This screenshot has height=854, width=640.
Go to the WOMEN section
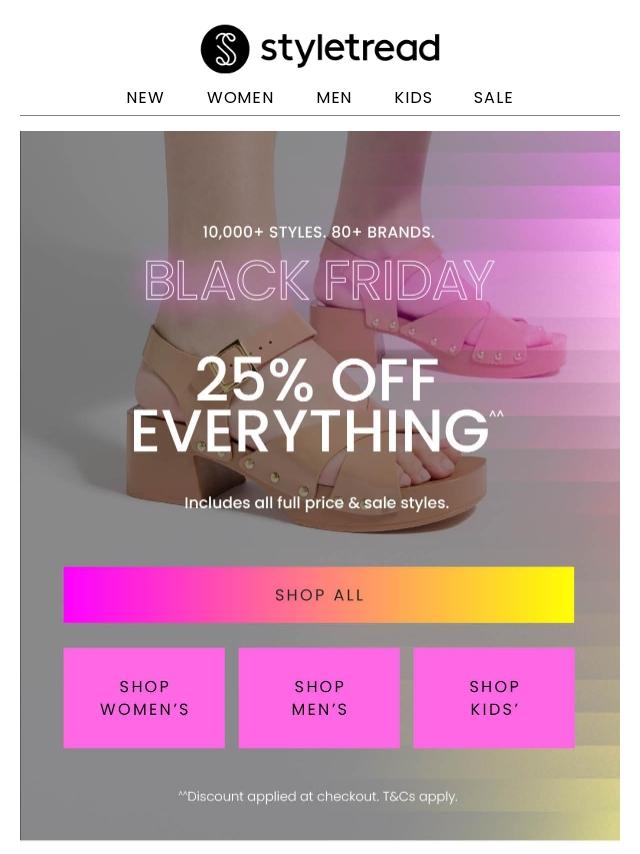[x=240, y=98]
